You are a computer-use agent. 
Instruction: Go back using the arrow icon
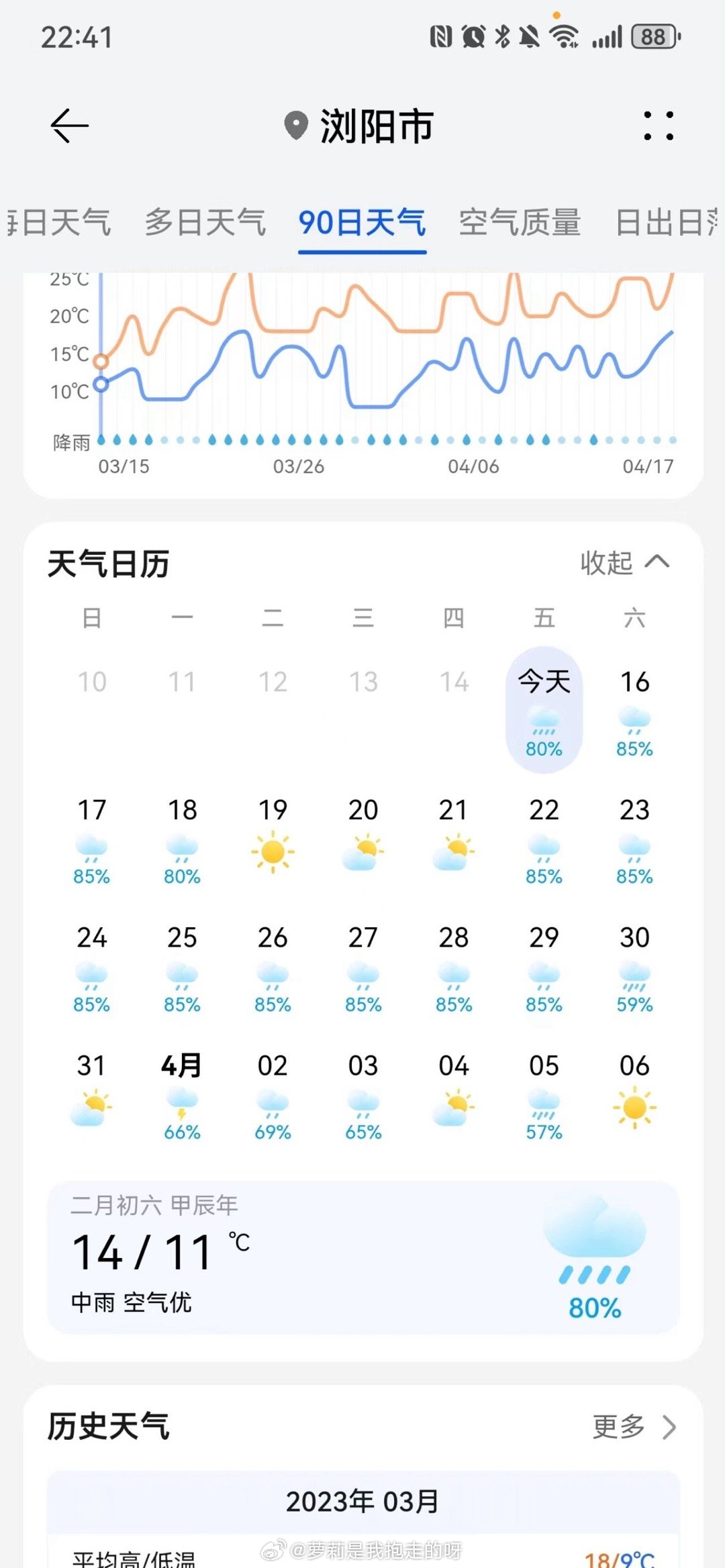tap(69, 125)
